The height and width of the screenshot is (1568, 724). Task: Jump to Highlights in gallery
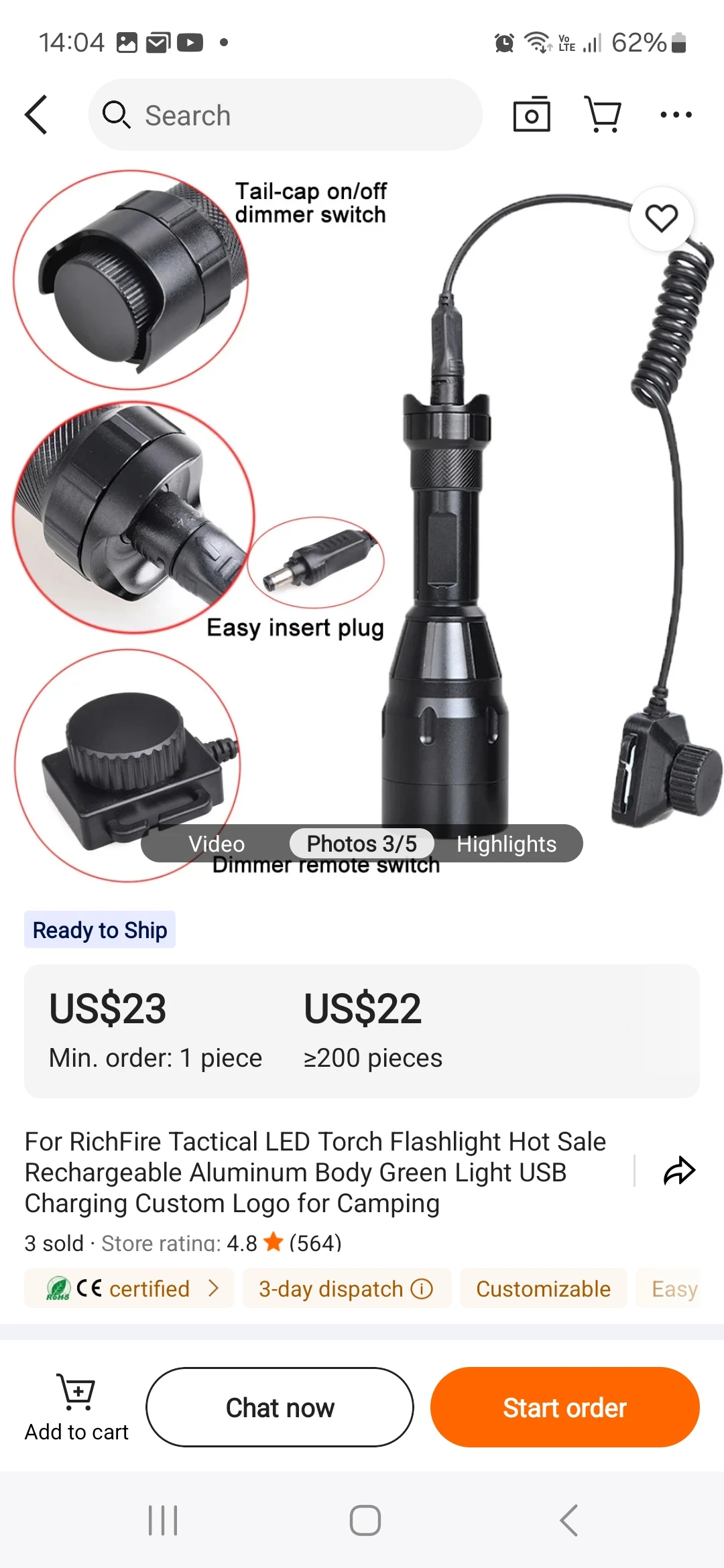[x=506, y=844]
